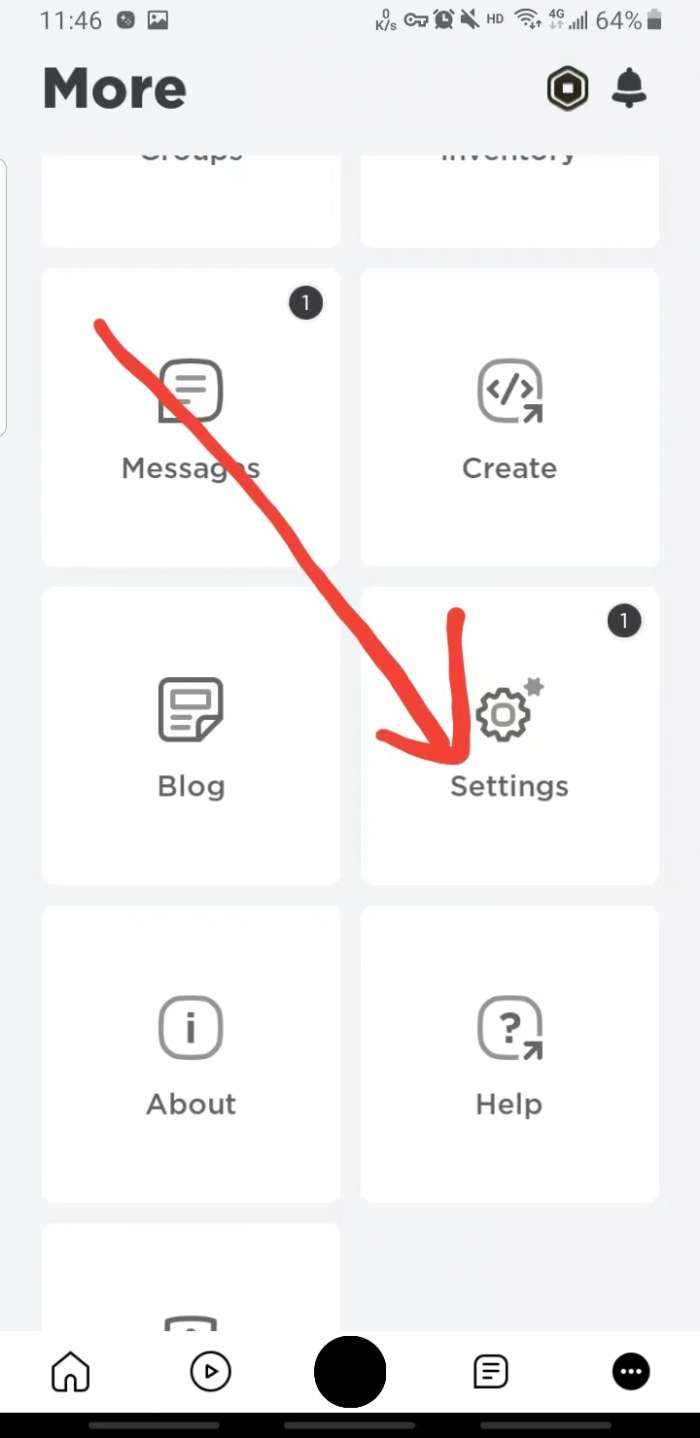Select the Create tile
Screen dimensions: 700x1438
tap(509, 418)
